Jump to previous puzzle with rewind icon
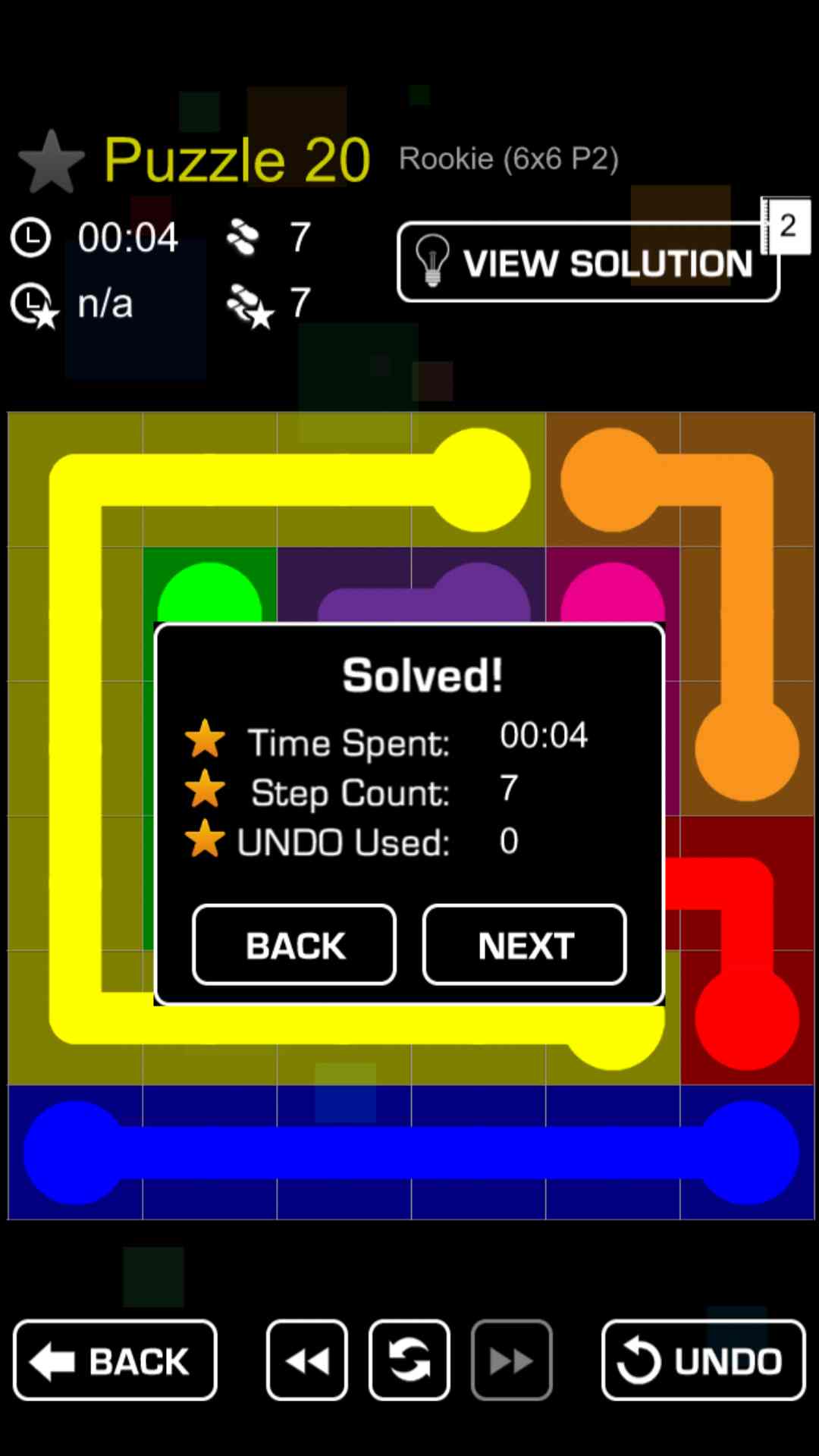The image size is (819, 1456). point(307,1360)
